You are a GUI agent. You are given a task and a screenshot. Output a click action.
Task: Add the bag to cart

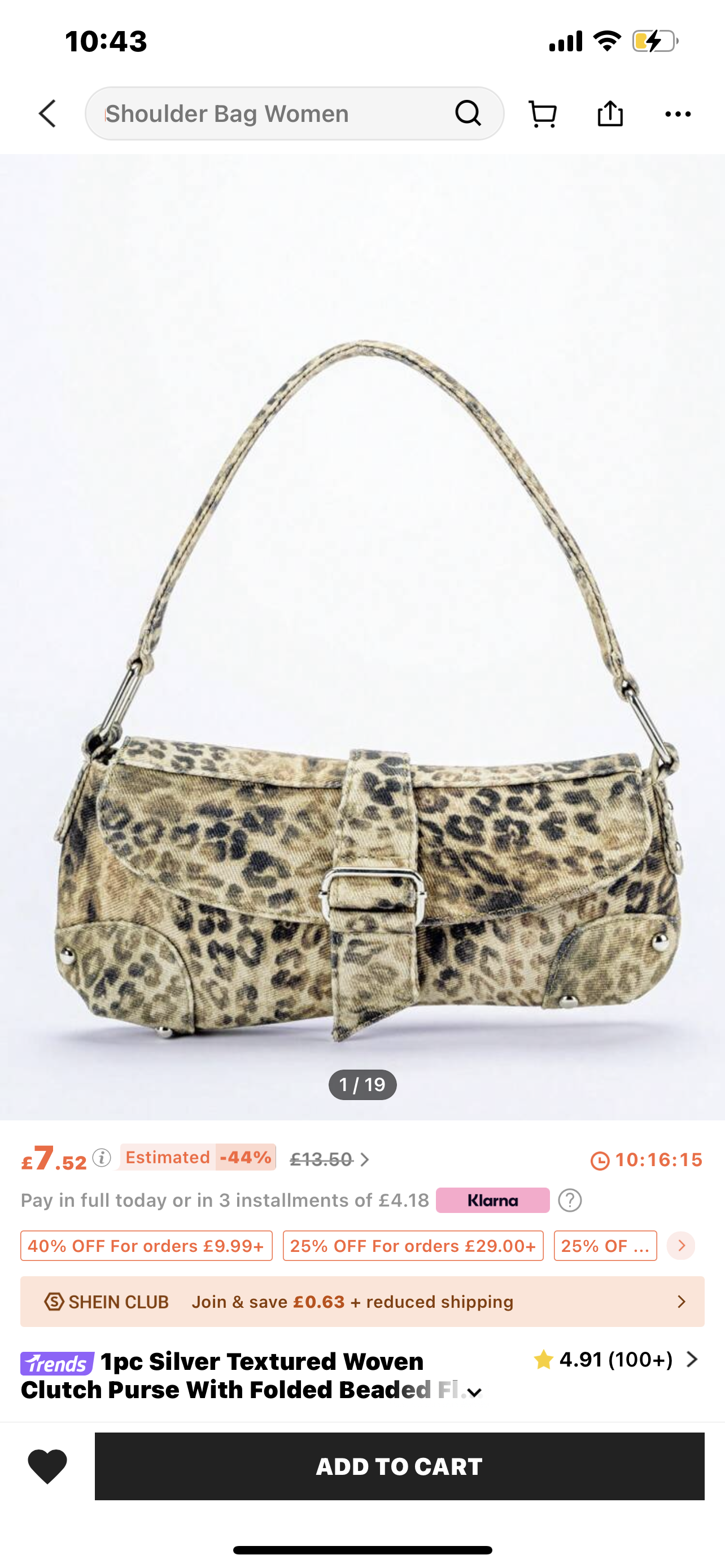coord(399,1466)
